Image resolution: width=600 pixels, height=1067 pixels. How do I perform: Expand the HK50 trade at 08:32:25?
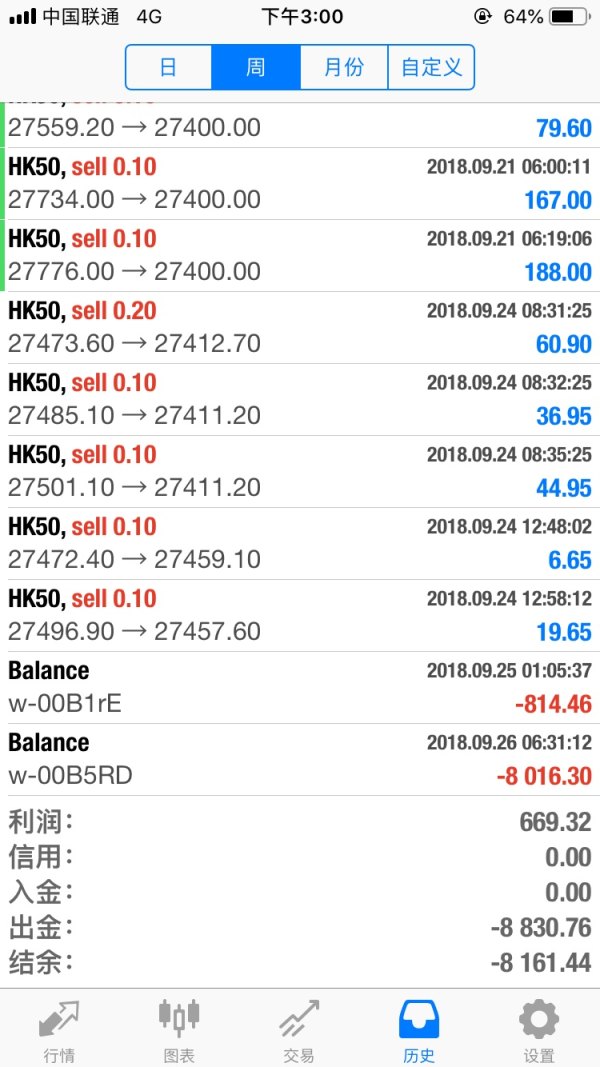[300, 400]
